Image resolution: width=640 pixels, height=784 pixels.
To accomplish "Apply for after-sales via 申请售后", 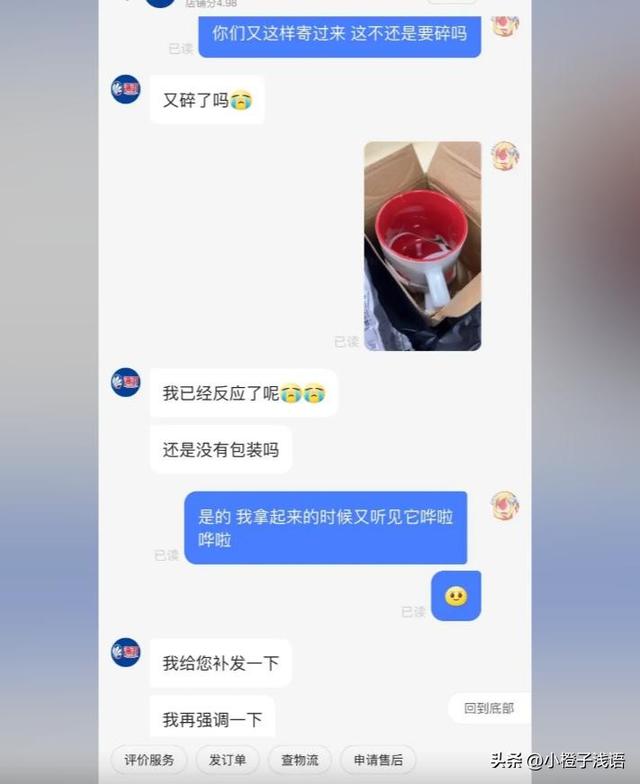I will pyautogui.click(x=378, y=760).
